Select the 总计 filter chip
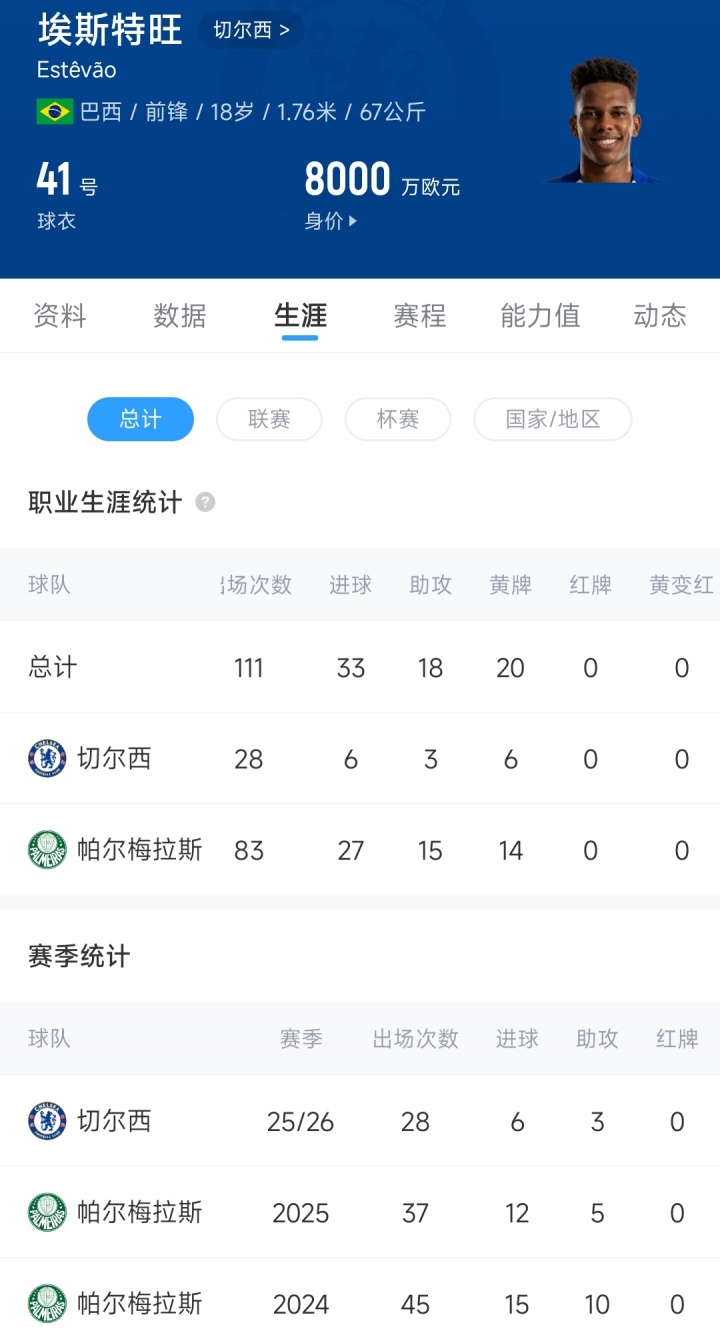 (x=140, y=419)
